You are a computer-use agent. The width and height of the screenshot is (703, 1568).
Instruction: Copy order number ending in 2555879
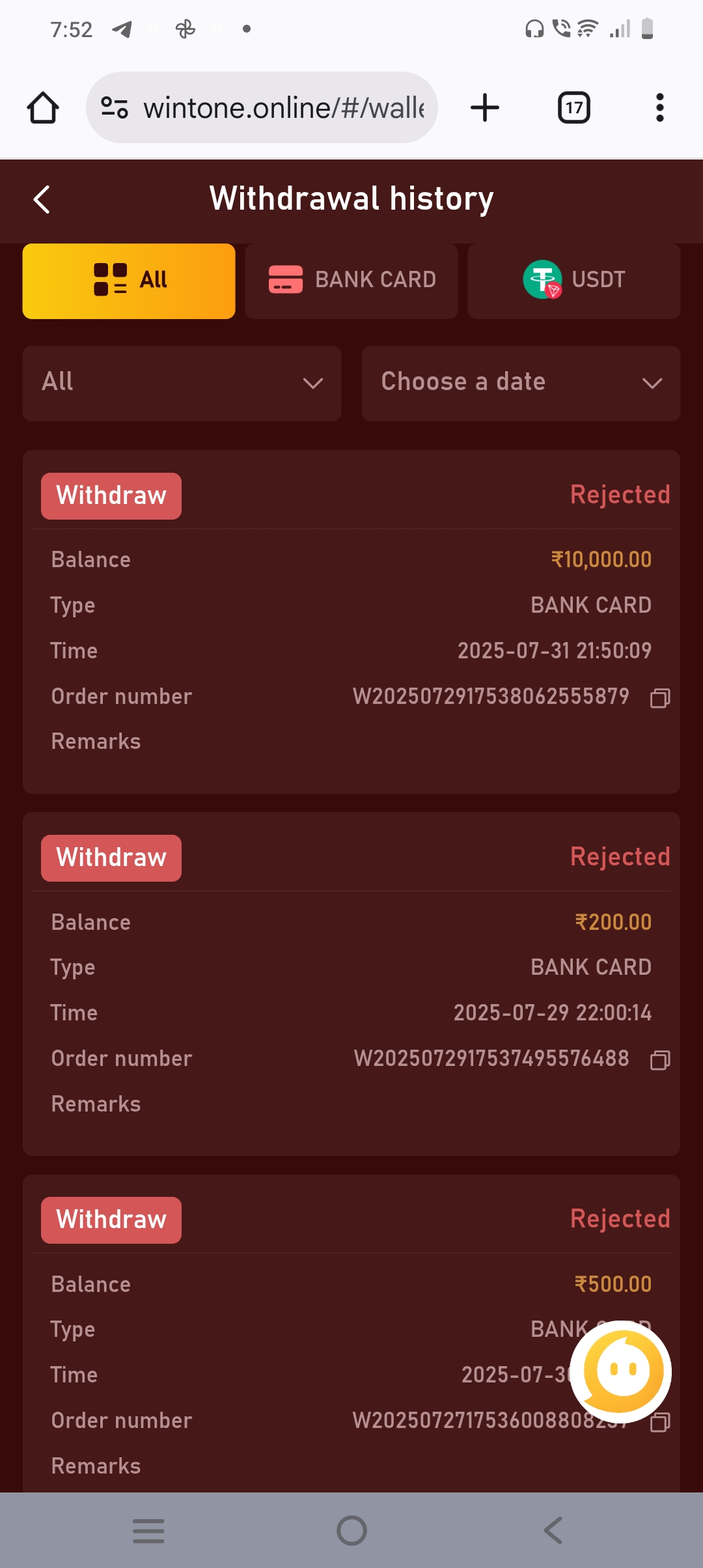click(660, 698)
